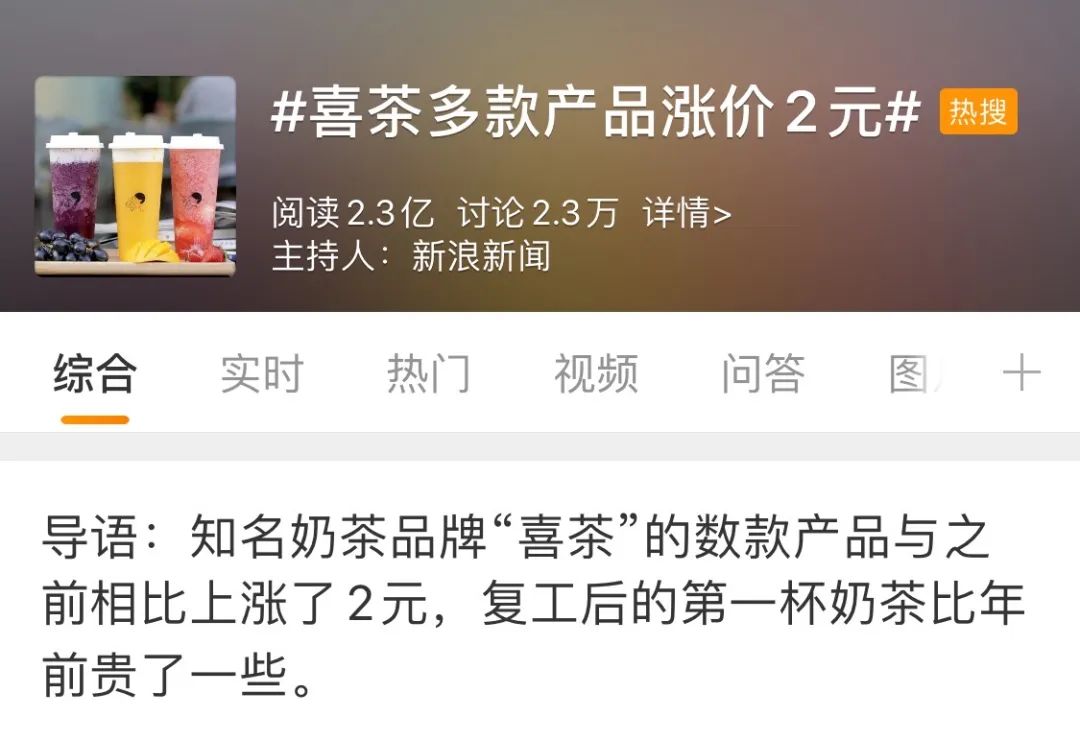Open 详情 topic details link

[x=687, y=213]
